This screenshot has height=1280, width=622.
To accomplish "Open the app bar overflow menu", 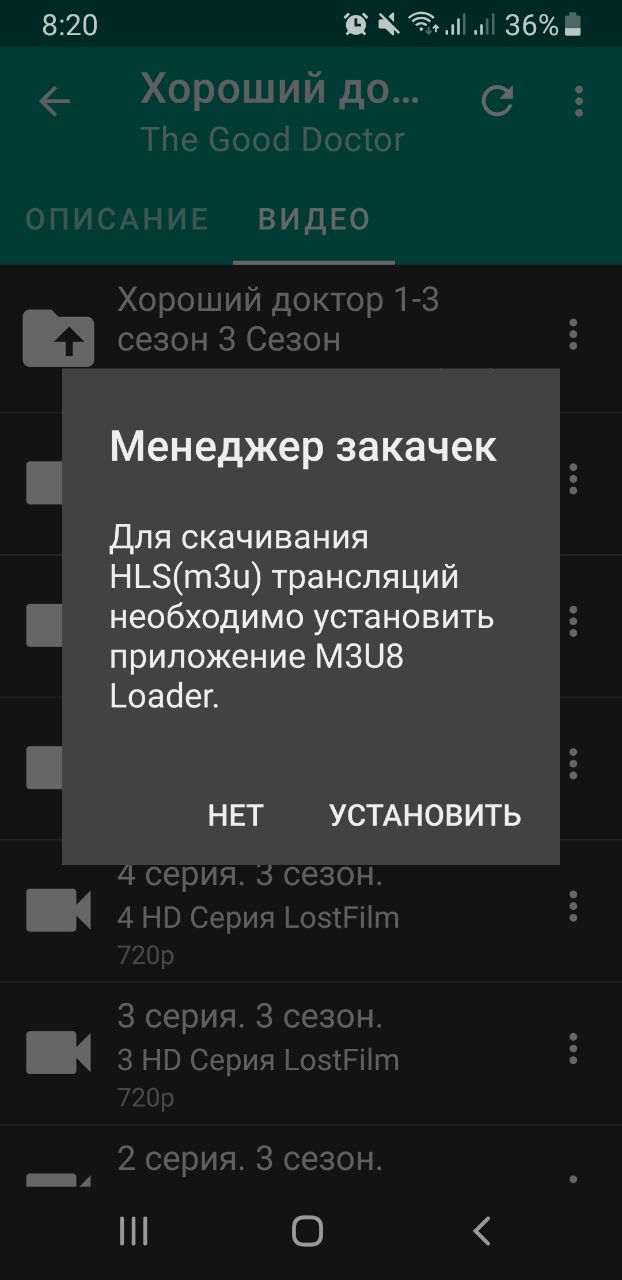I will (x=579, y=102).
